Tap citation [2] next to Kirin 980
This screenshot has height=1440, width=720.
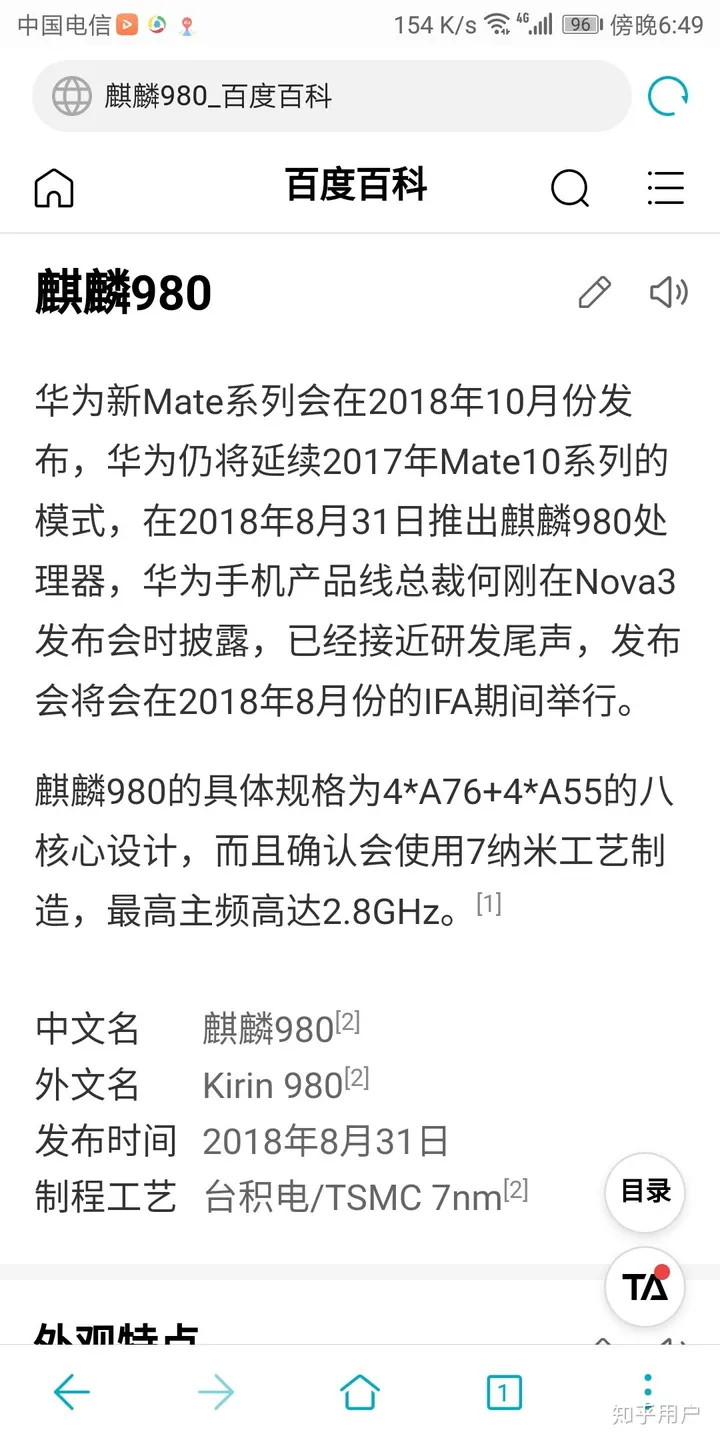[x=359, y=1075]
